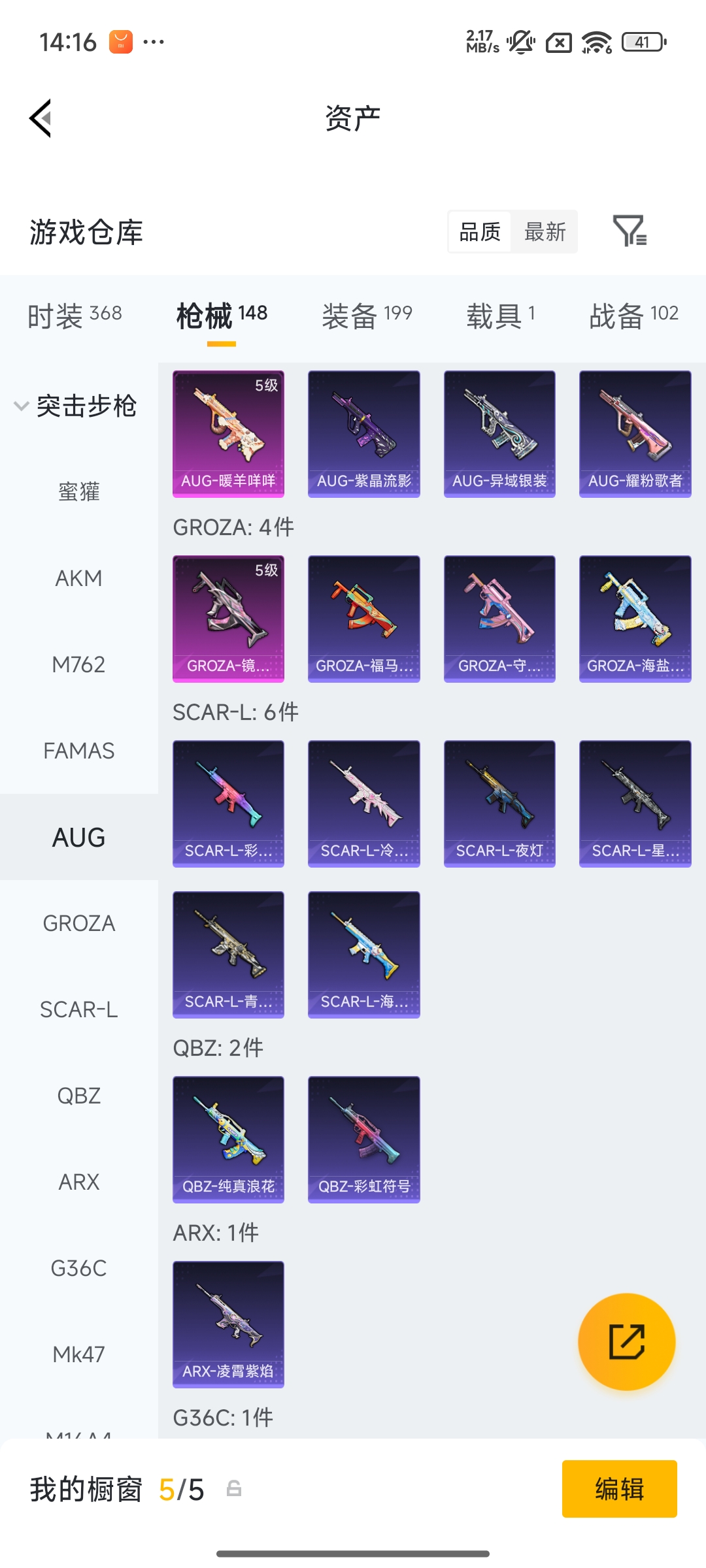Switch to the 装备 tab

(367, 316)
